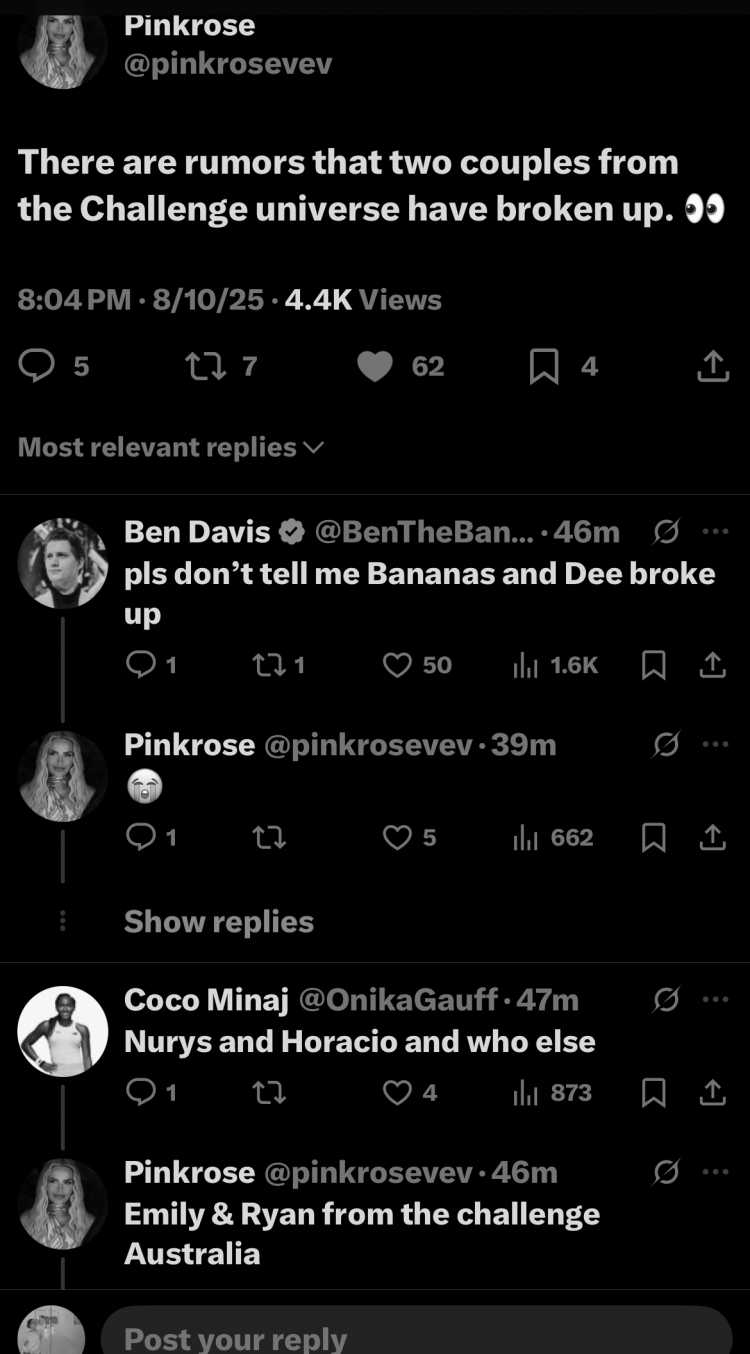Like Coco Minaj's reply about Nurys and Horacio
750x1354 pixels.
coord(398,1093)
